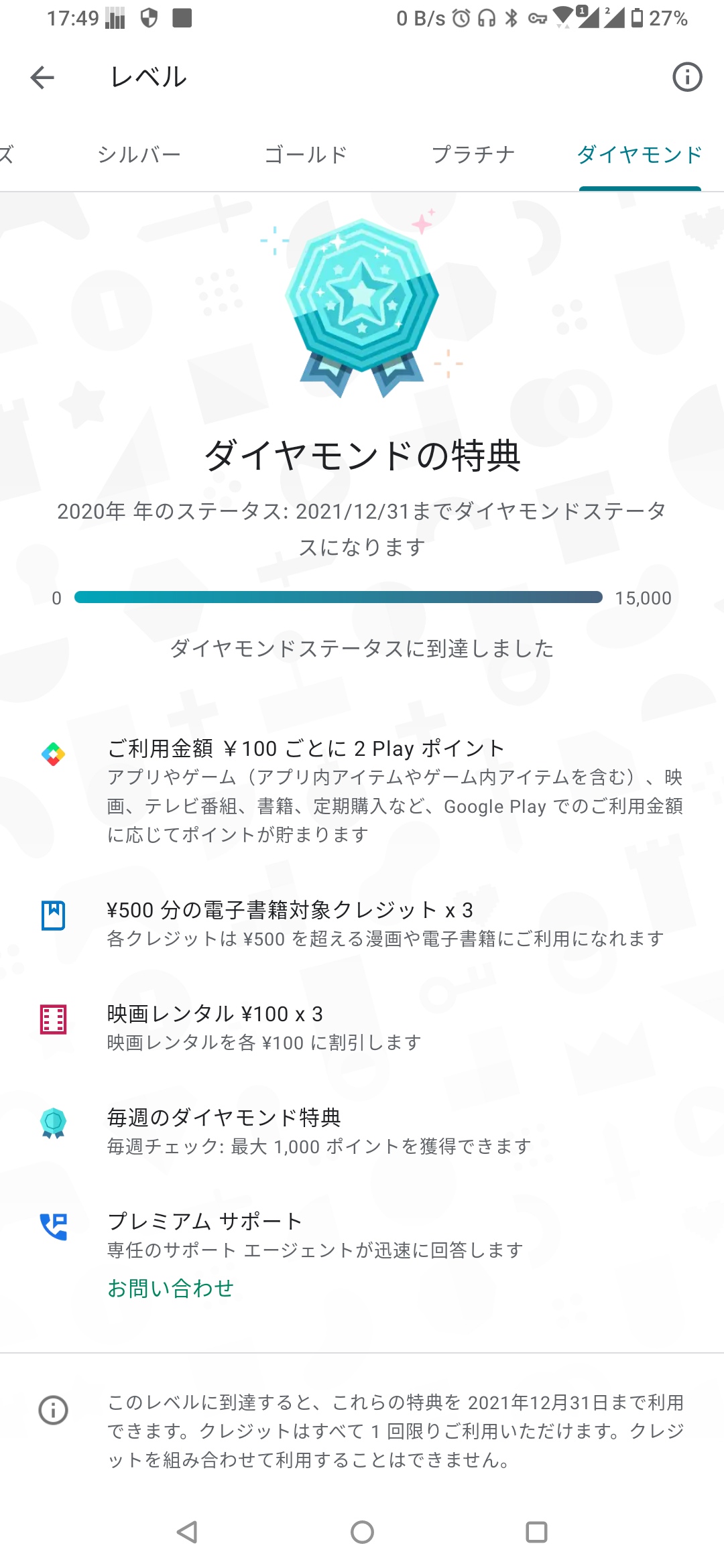Screen dimensions: 724x1568
Task: Open the info icon in the app bar
Action: click(687, 78)
